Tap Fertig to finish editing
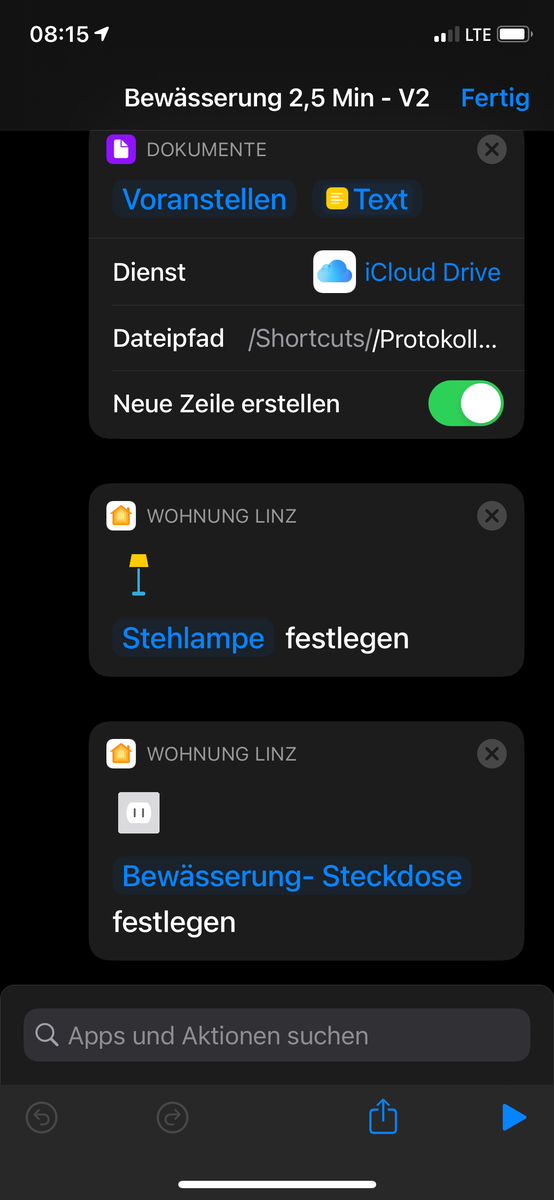The height and width of the screenshot is (1200, 554). [495, 97]
